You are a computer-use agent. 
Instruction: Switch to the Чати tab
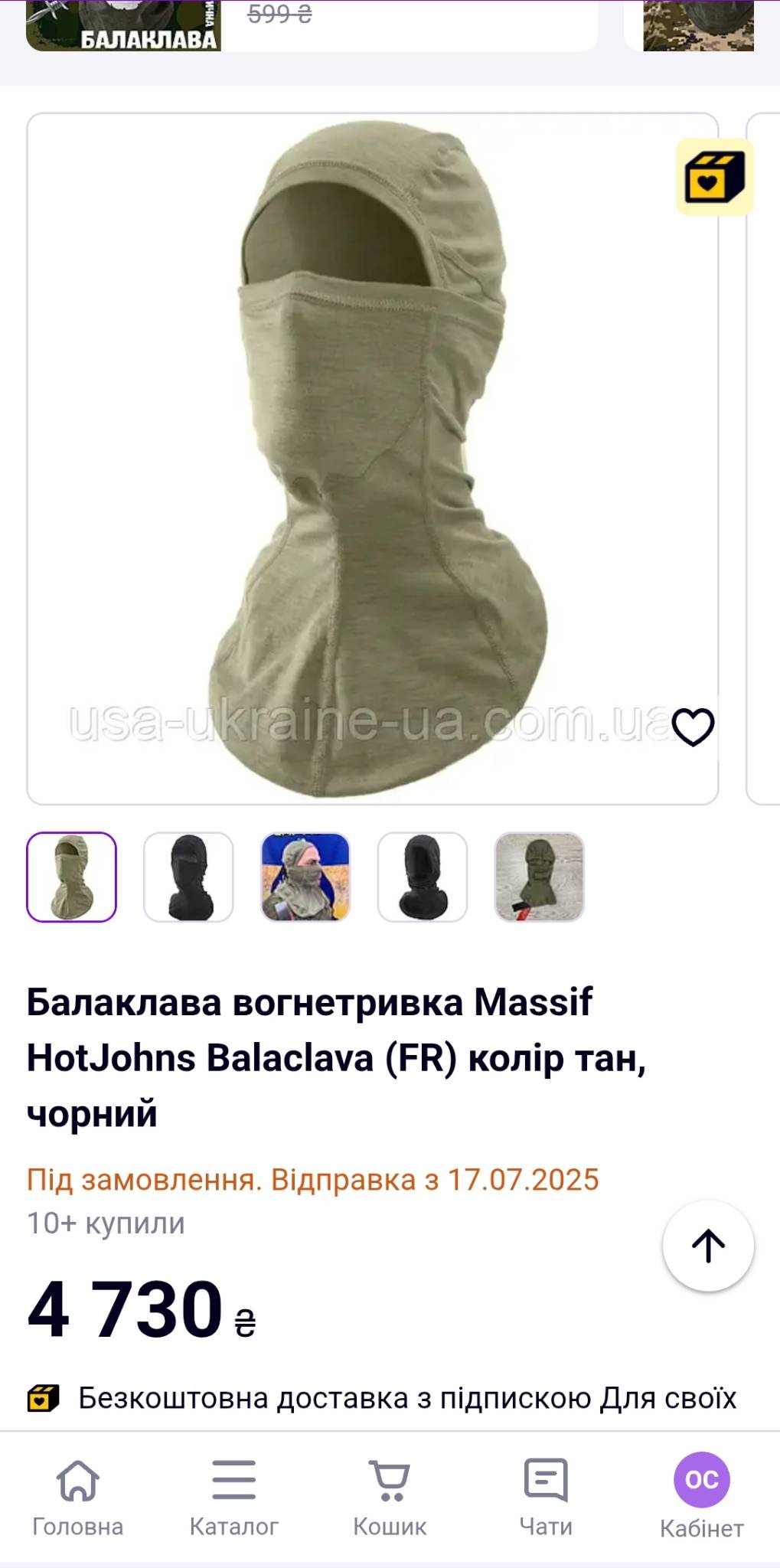[x=546, y=1498]
